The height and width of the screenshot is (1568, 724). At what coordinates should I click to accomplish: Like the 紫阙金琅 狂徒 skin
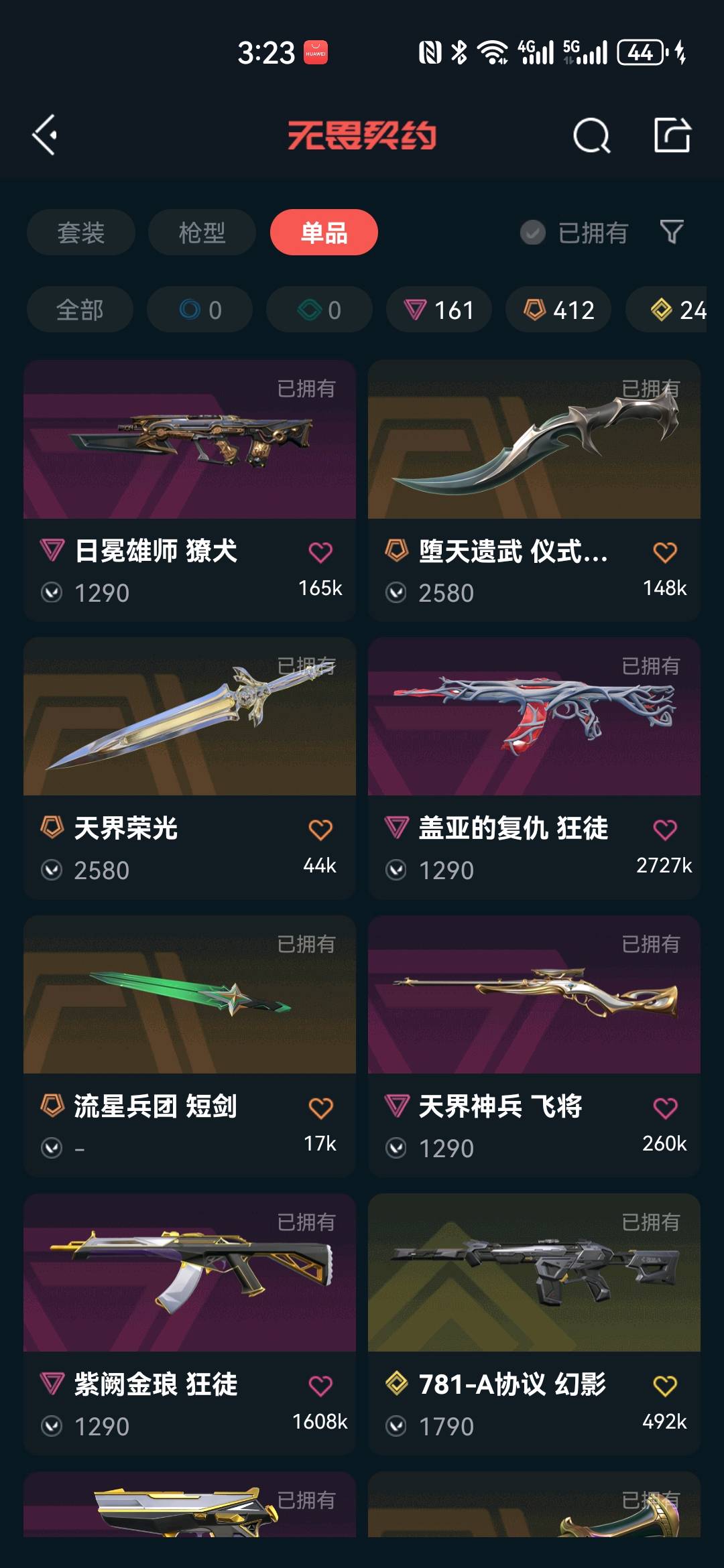(320, 1386)
